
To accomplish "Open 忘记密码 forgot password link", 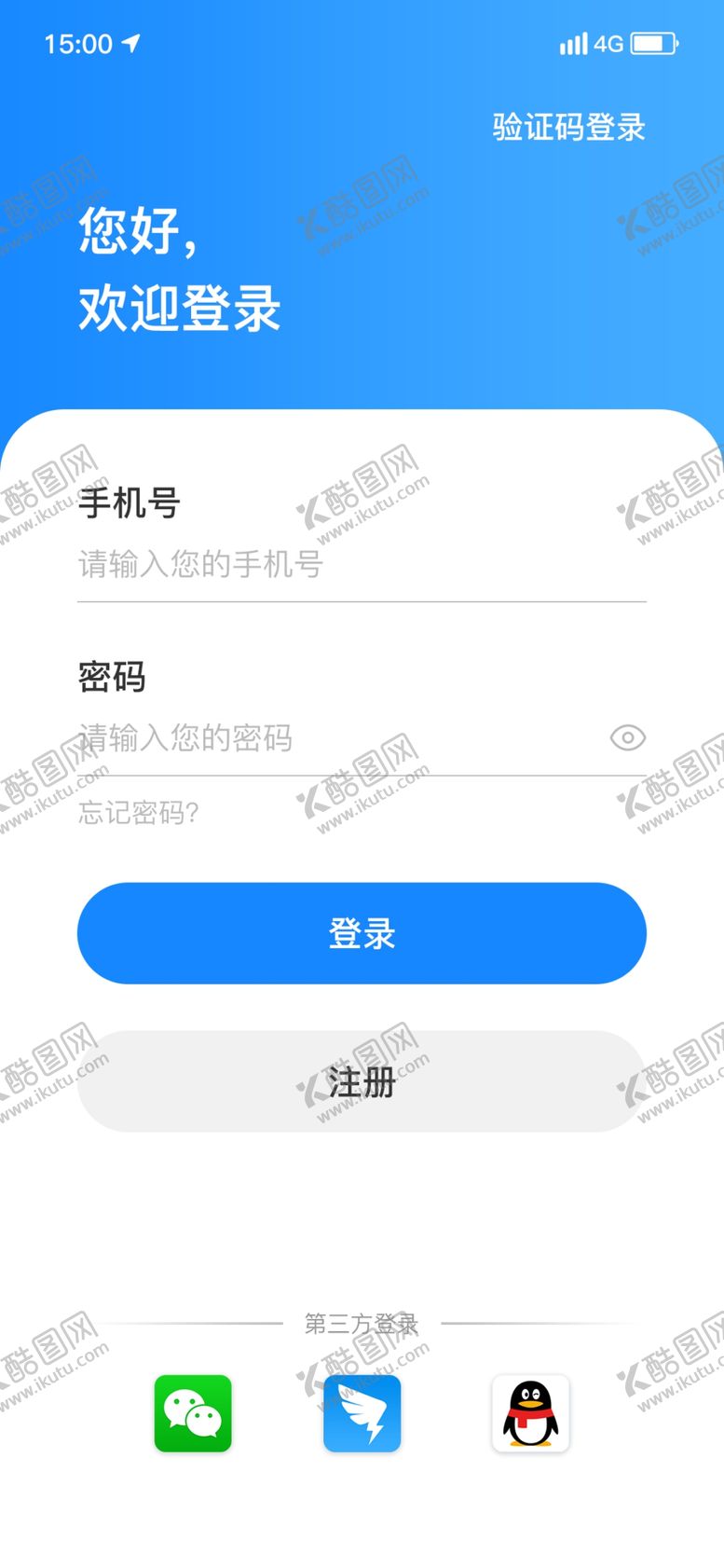I will pos(136,814).
